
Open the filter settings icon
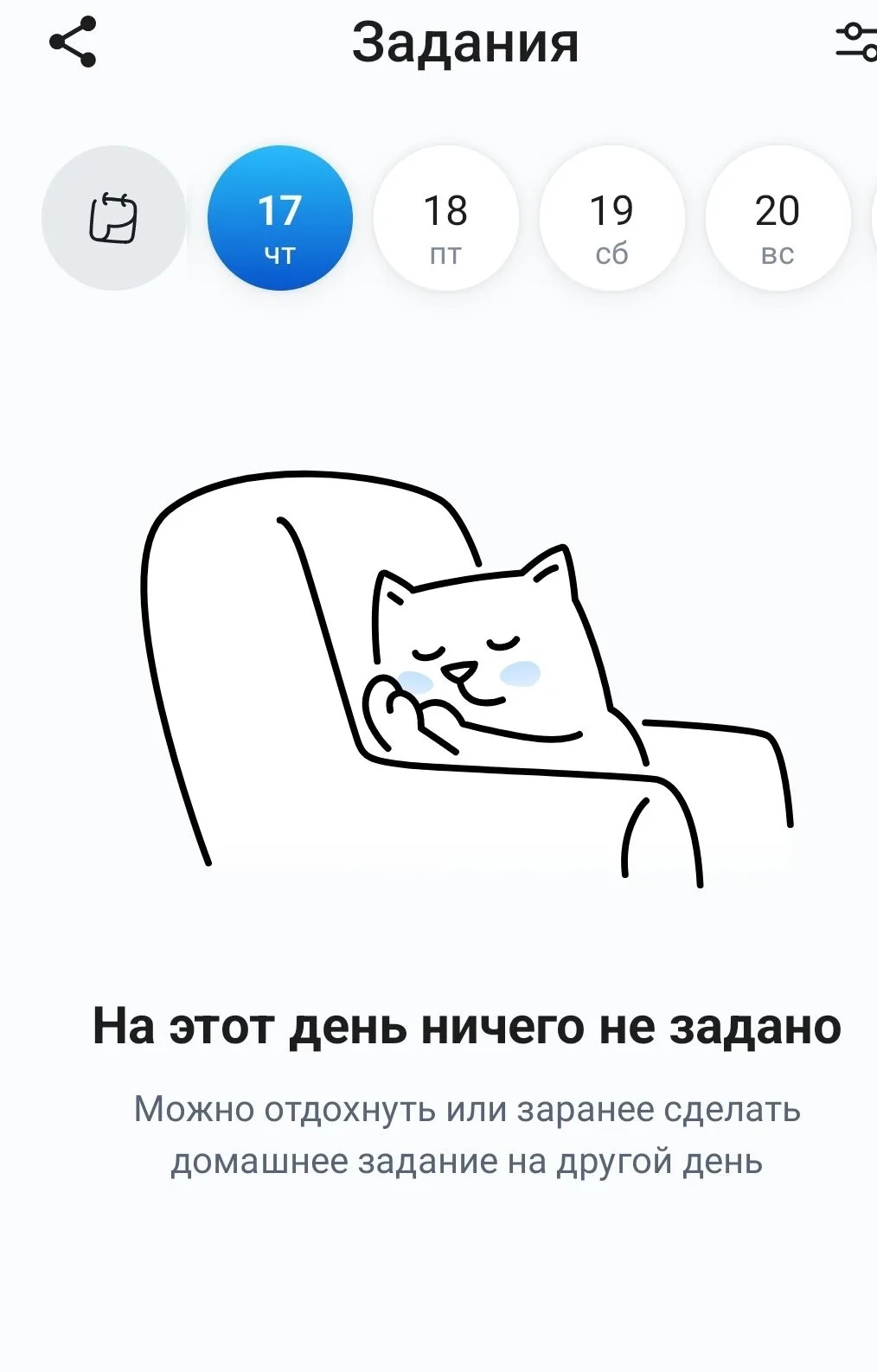[x=856, y=42]
